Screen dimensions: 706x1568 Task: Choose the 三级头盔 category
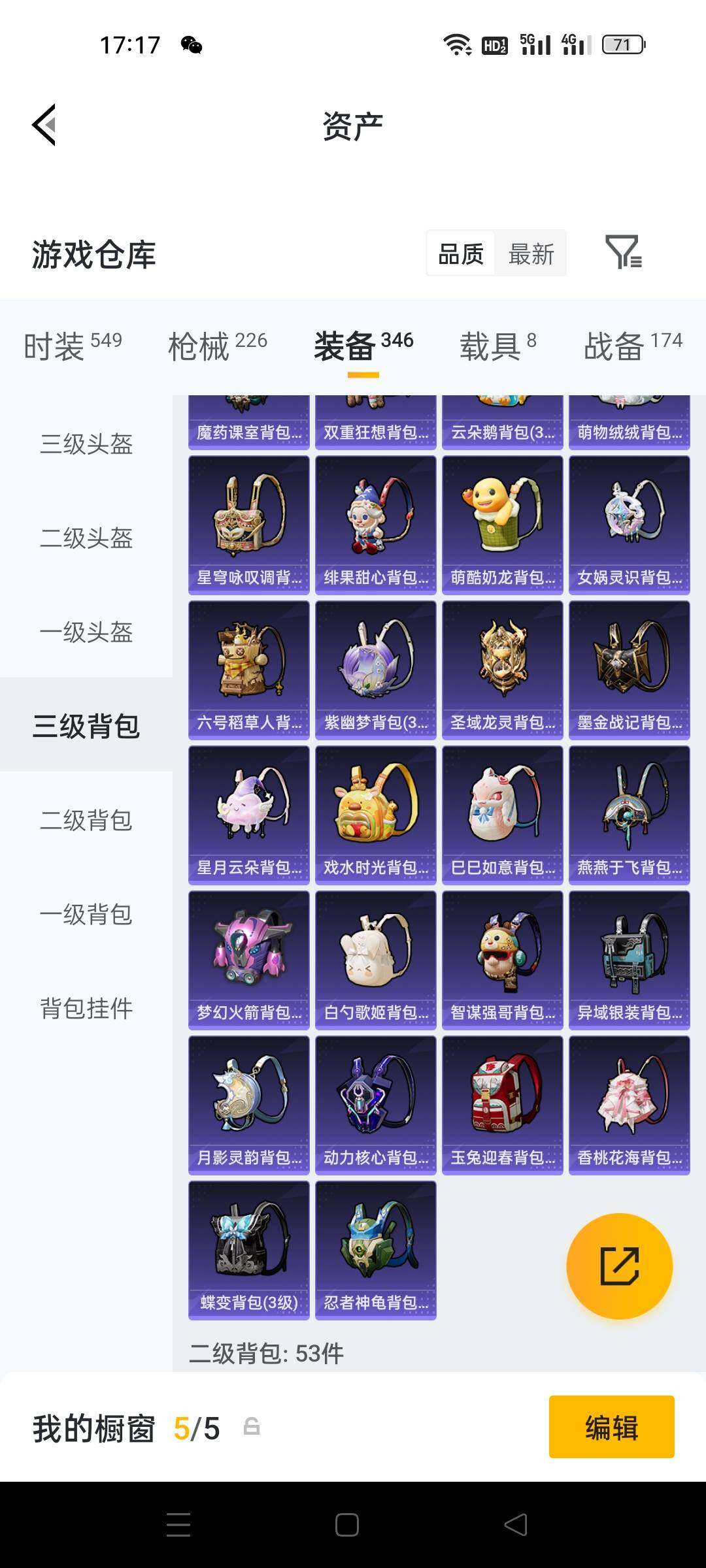(x=87, y=445)
